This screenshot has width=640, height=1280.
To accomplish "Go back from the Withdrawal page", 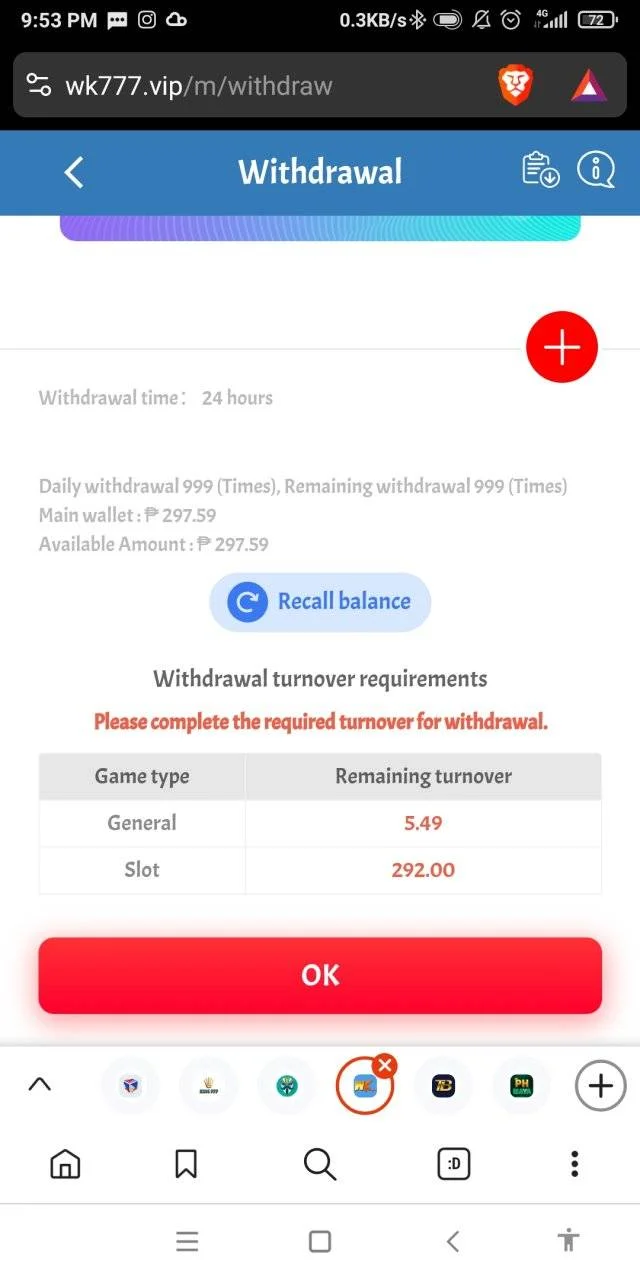I will [74, 172].
